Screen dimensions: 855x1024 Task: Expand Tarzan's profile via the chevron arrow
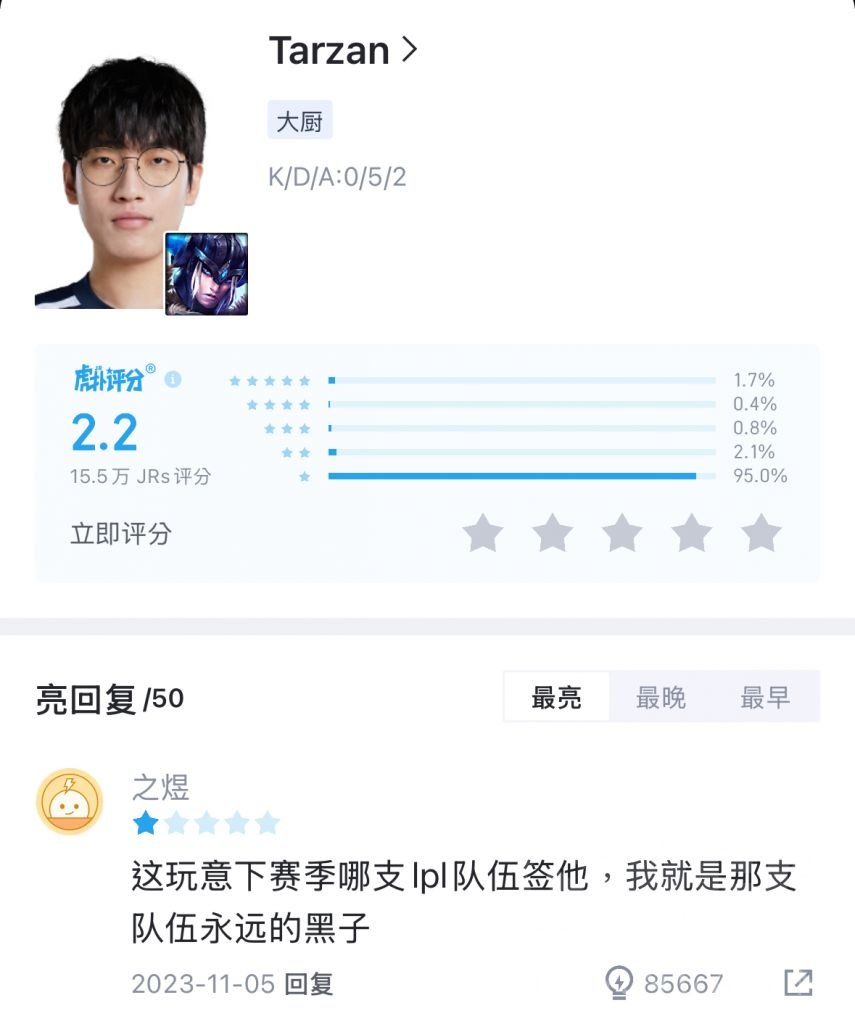click(409, 50)
